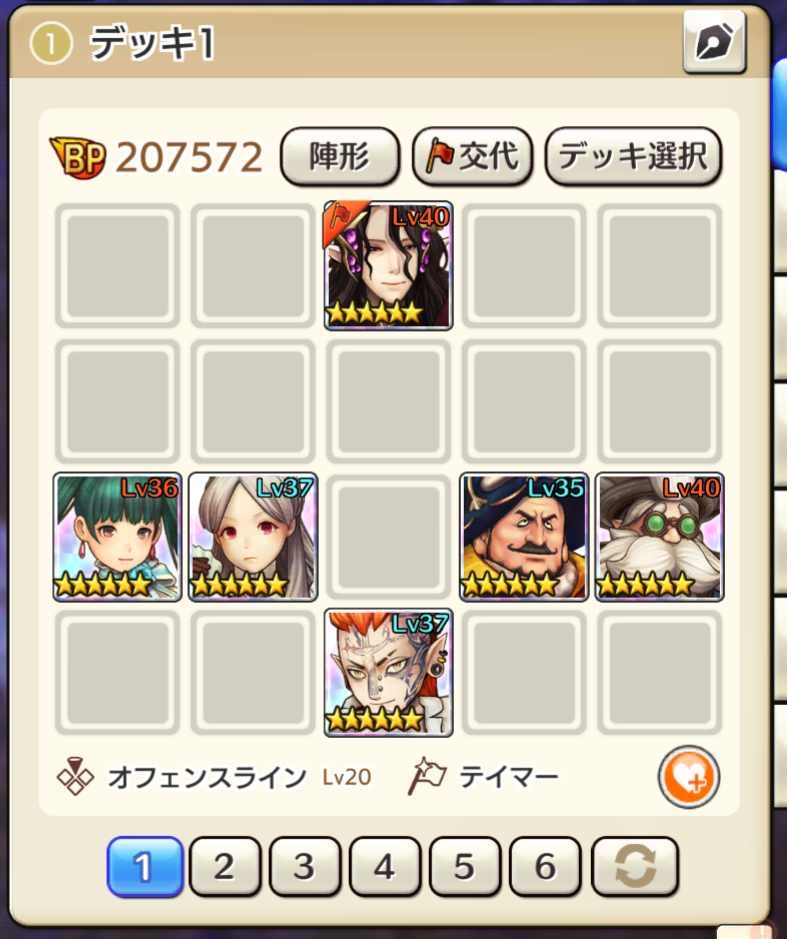The height and width of the screenshot is (939, 787).
Task: Switch to deck 2
Action: [x=224, y=866]
